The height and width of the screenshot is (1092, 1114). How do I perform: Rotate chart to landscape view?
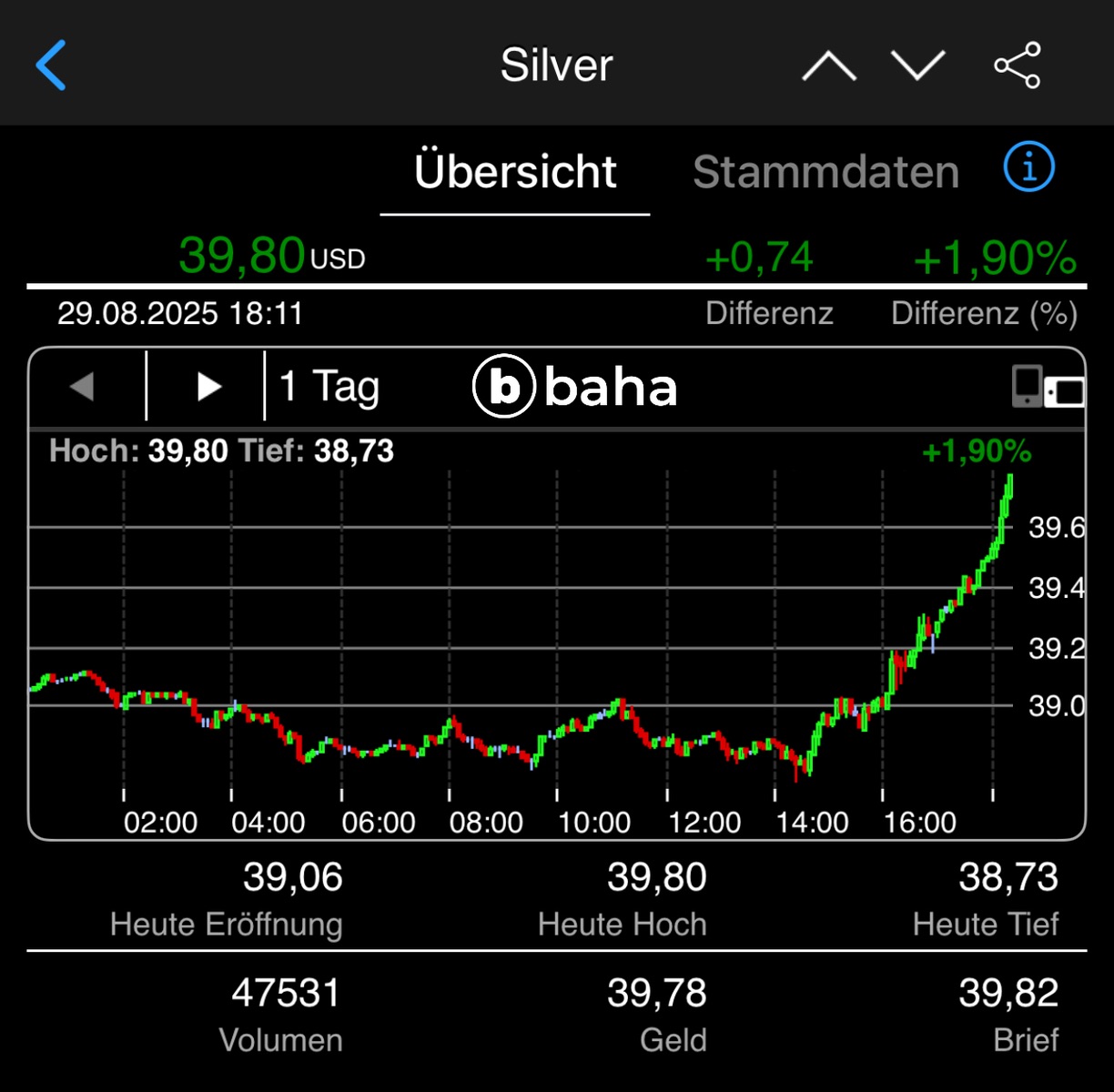(1048, 387)
